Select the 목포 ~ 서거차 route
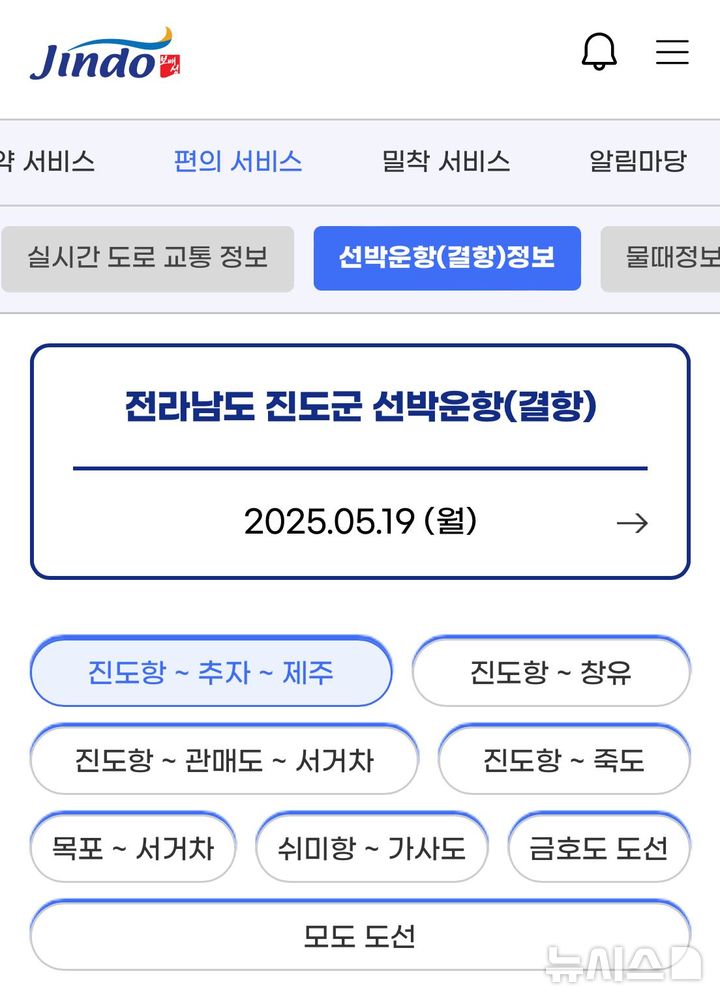This screenshot has width=720, height=1006. [x=133, y=847]
